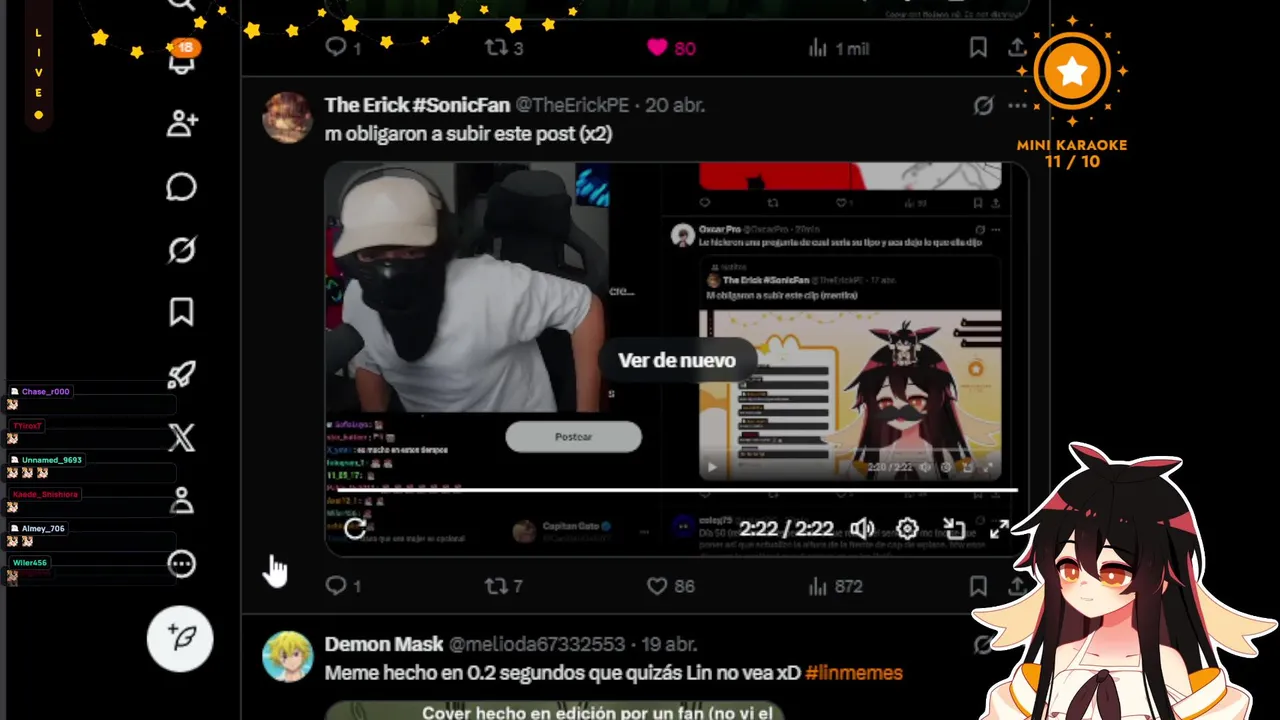
Task: Open the rocket icon in the sidebar
Action: coord(181,375)
